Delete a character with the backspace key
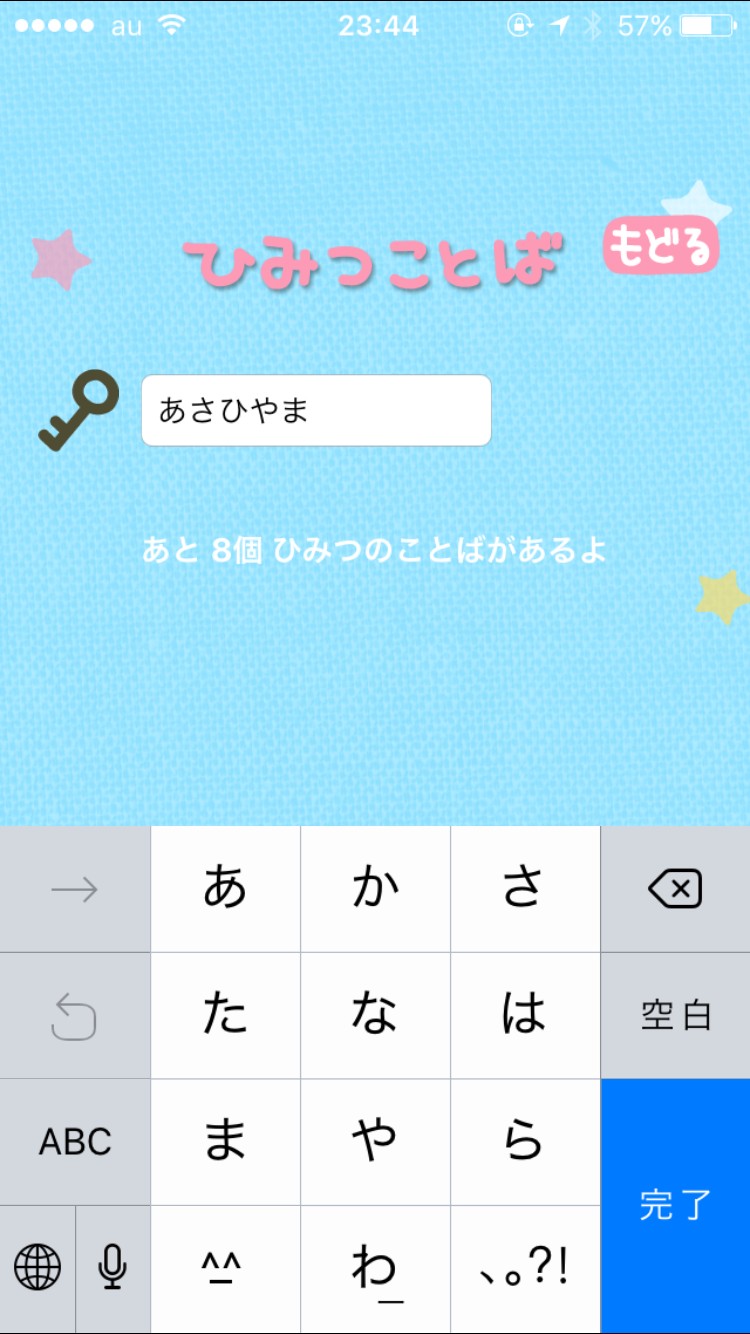The height and width of the screenshot is (1334, 750). pos(675,888)
